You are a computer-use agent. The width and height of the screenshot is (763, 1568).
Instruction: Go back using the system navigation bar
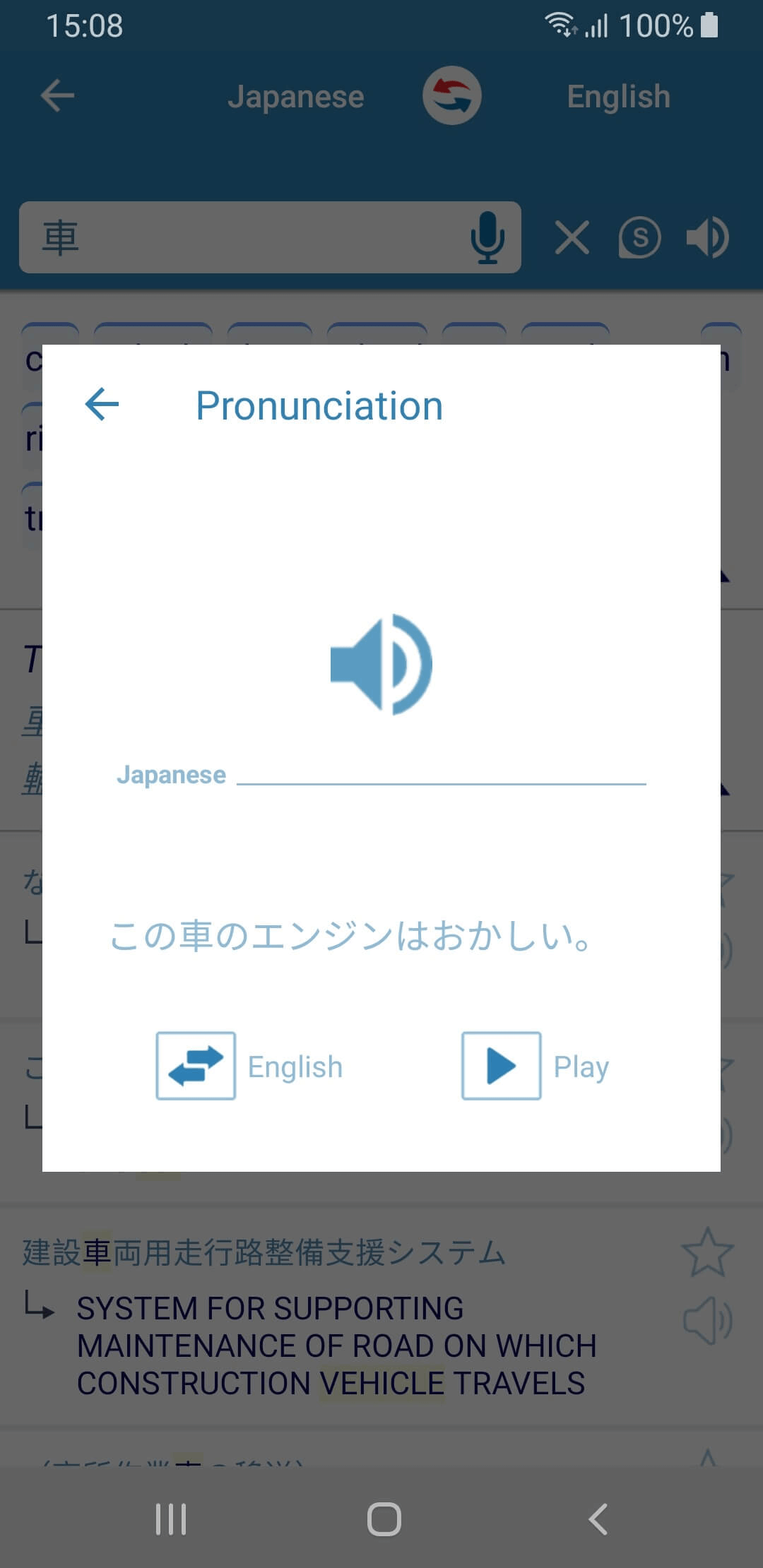pos(598,1519)
